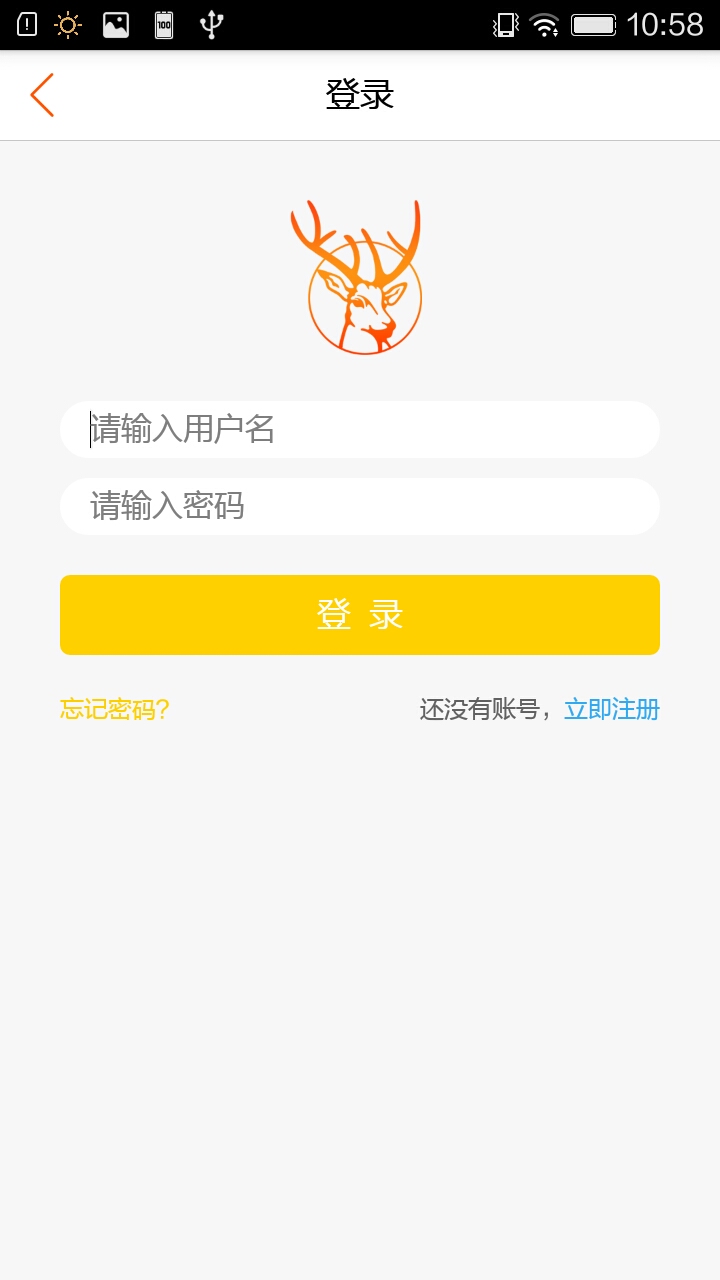Tap the yellow 登录 button
This screenshot has width=720, height=1280.
360,615
